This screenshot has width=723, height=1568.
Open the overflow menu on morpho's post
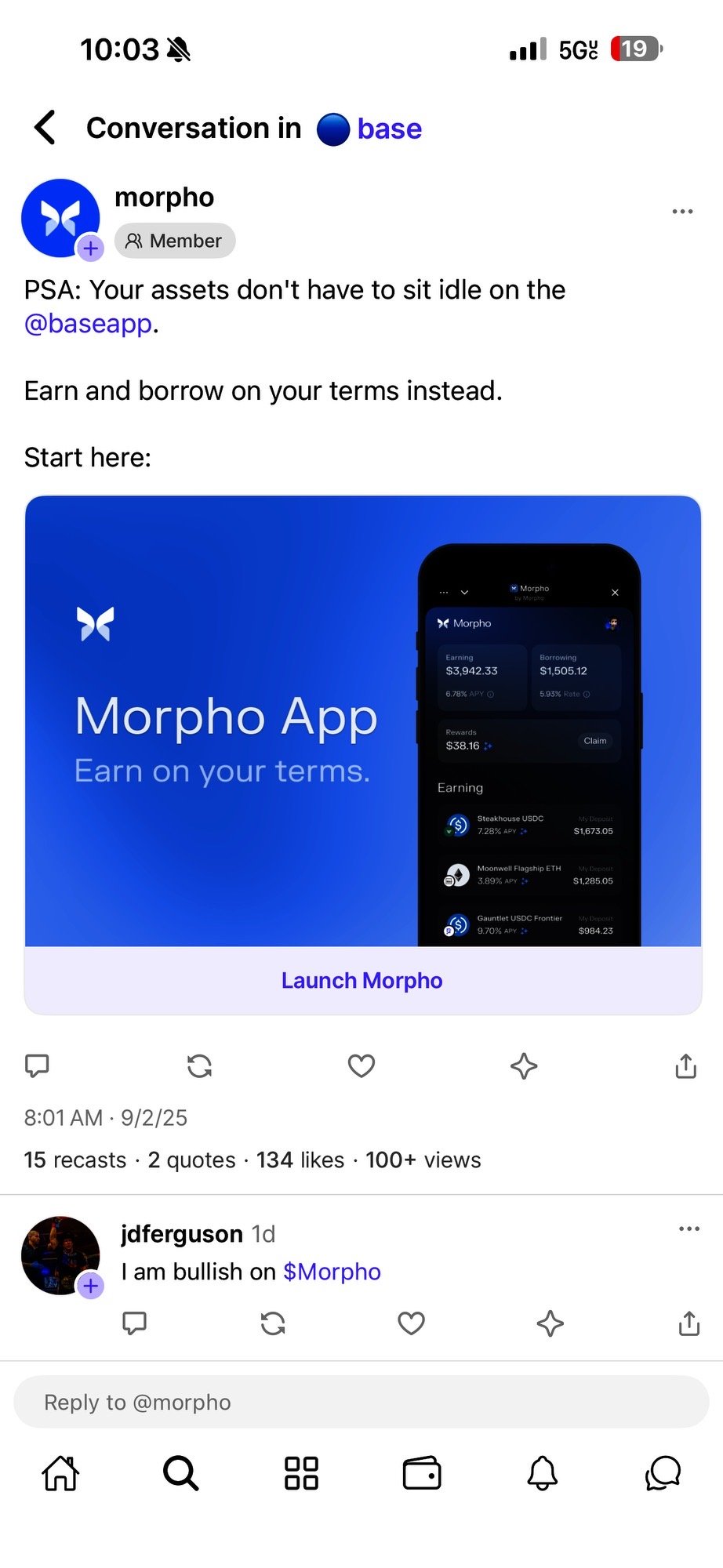[682, 212]
